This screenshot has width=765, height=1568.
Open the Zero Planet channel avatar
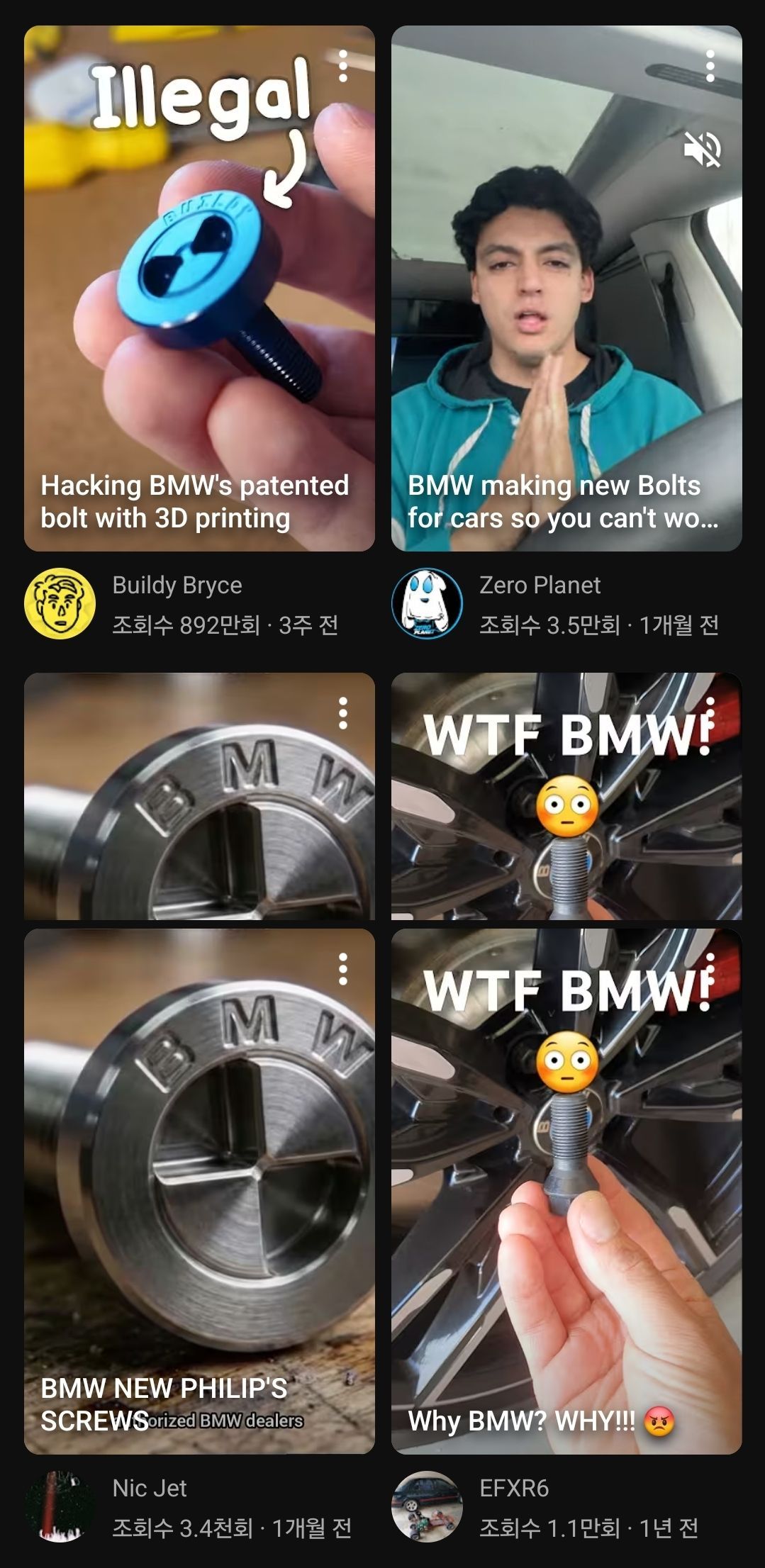[x=427, y=604]
